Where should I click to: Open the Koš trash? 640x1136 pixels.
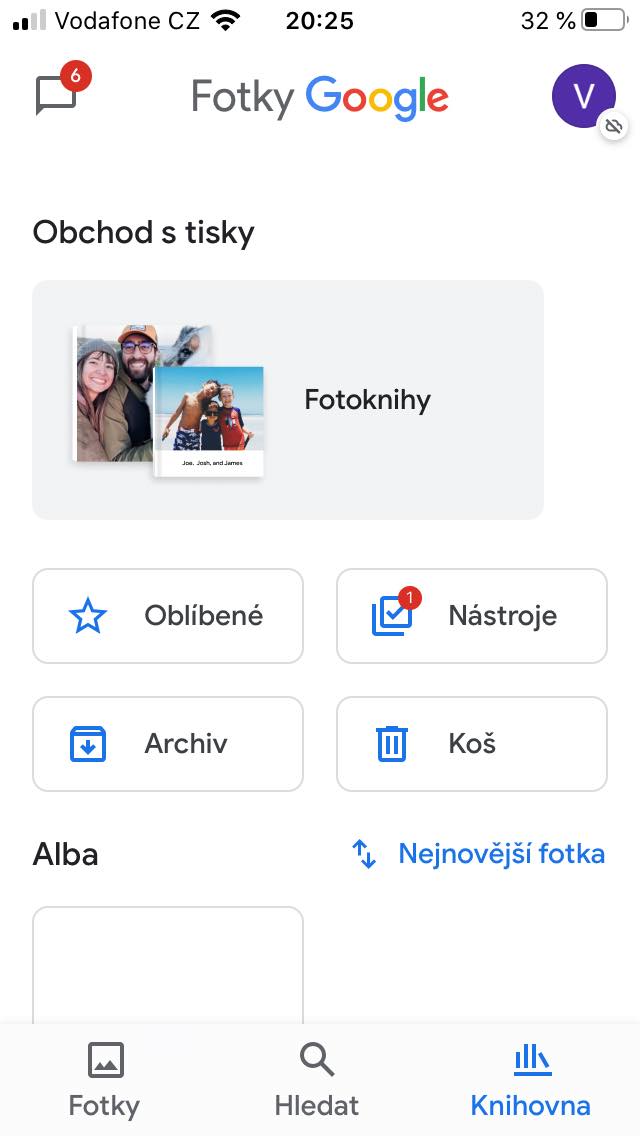[472, 744]
